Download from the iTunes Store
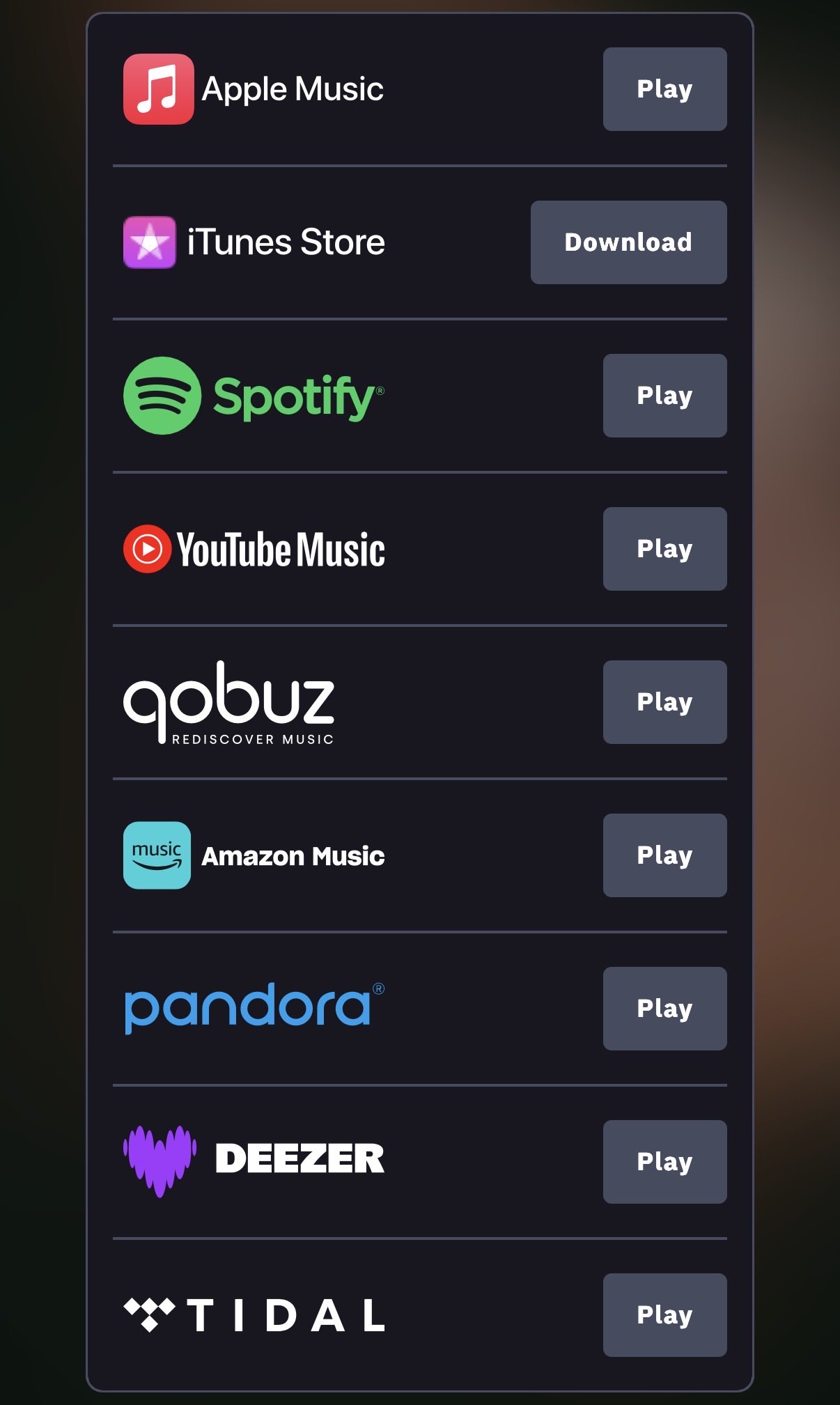 click(x=628, y=242)
